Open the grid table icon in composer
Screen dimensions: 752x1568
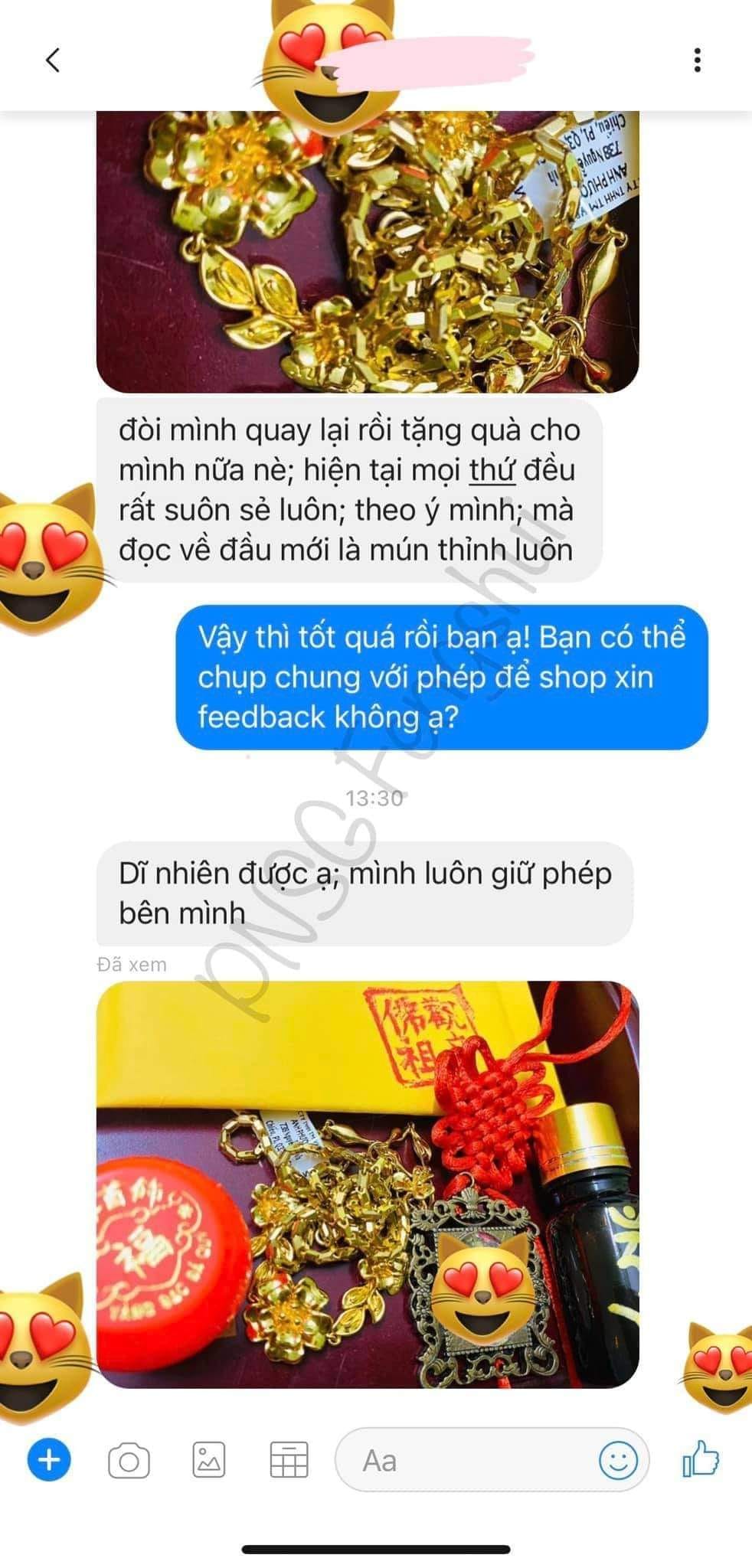pyautogui.click(x=289, y=1459)
